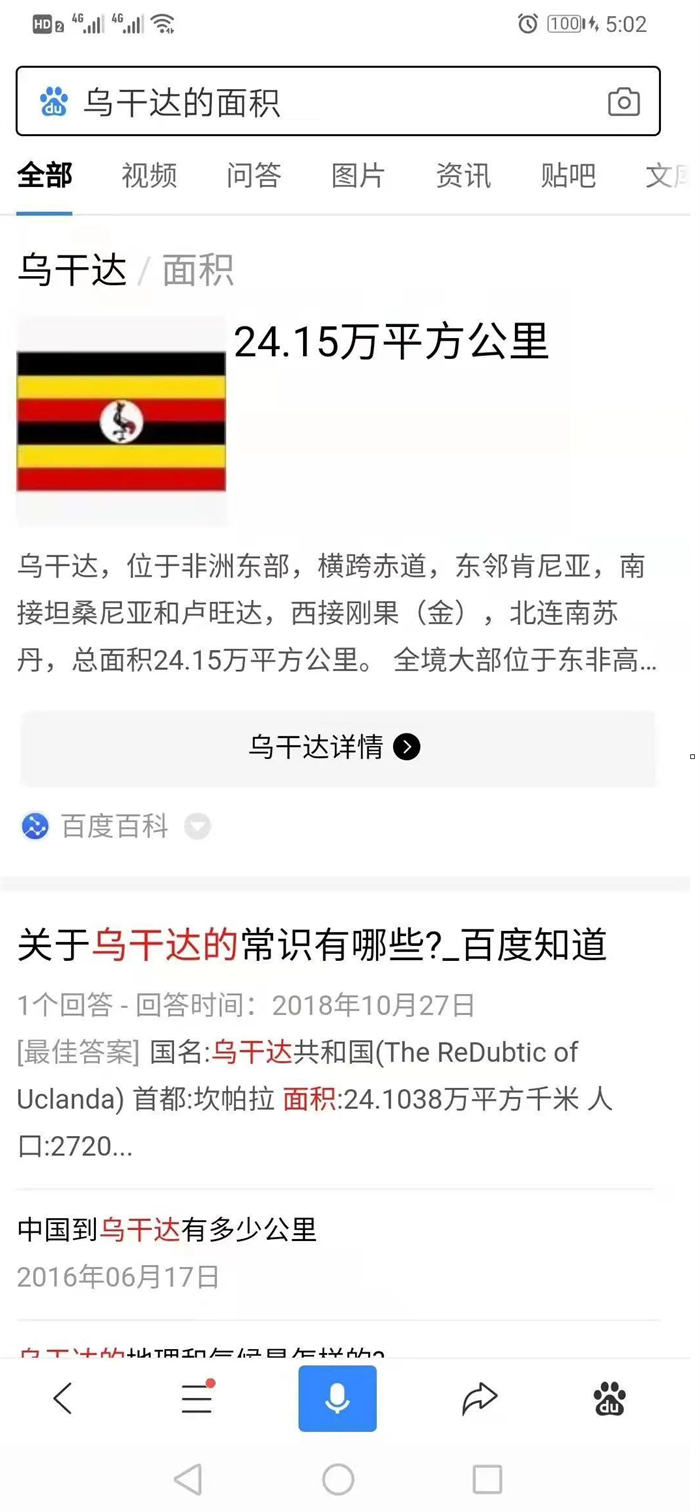700x1512 pixels.
Task: Go back using the browser back arrow
Action: (63, 1398)
